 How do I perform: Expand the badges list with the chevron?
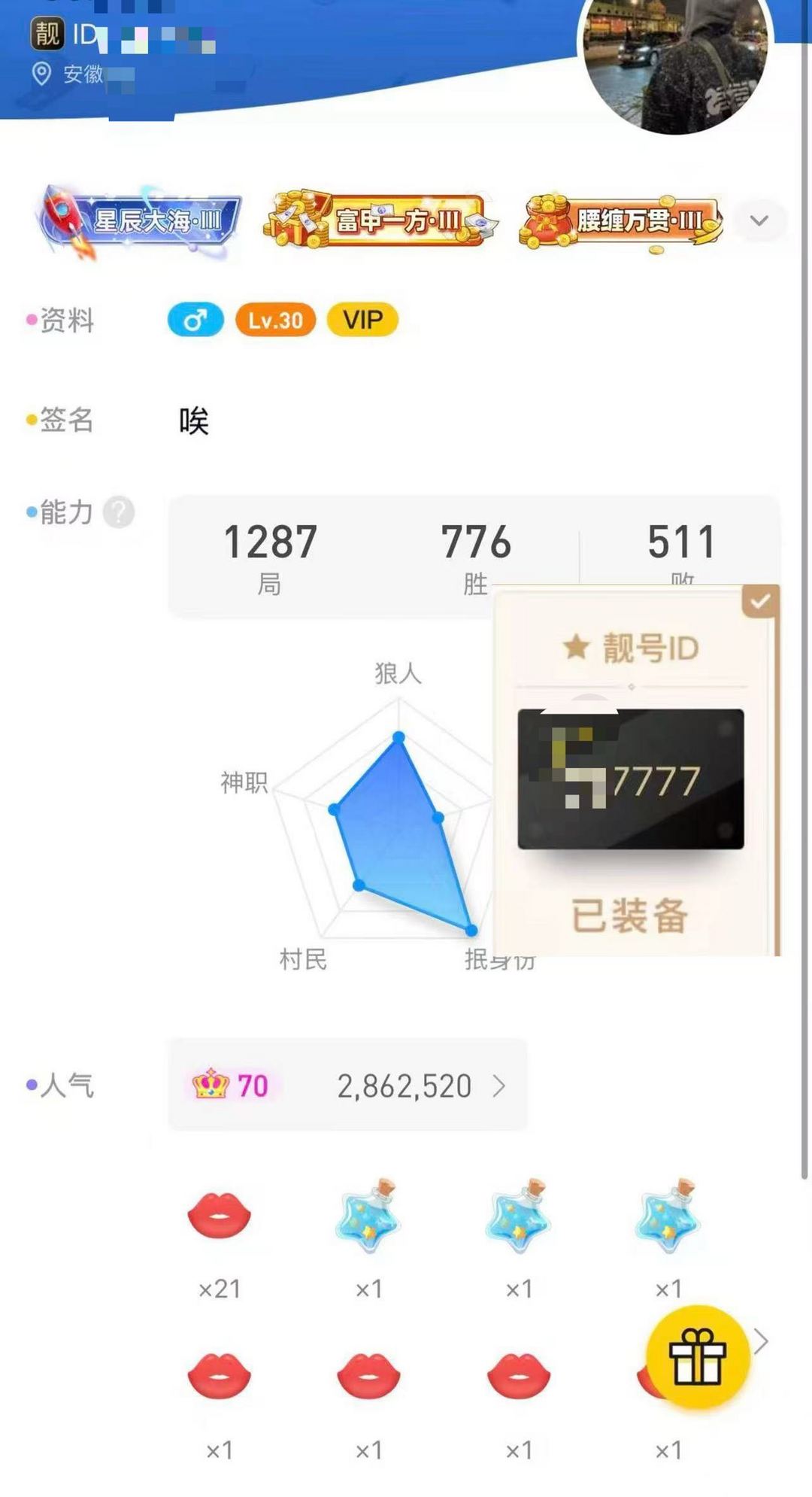click(x=759, y=220)
